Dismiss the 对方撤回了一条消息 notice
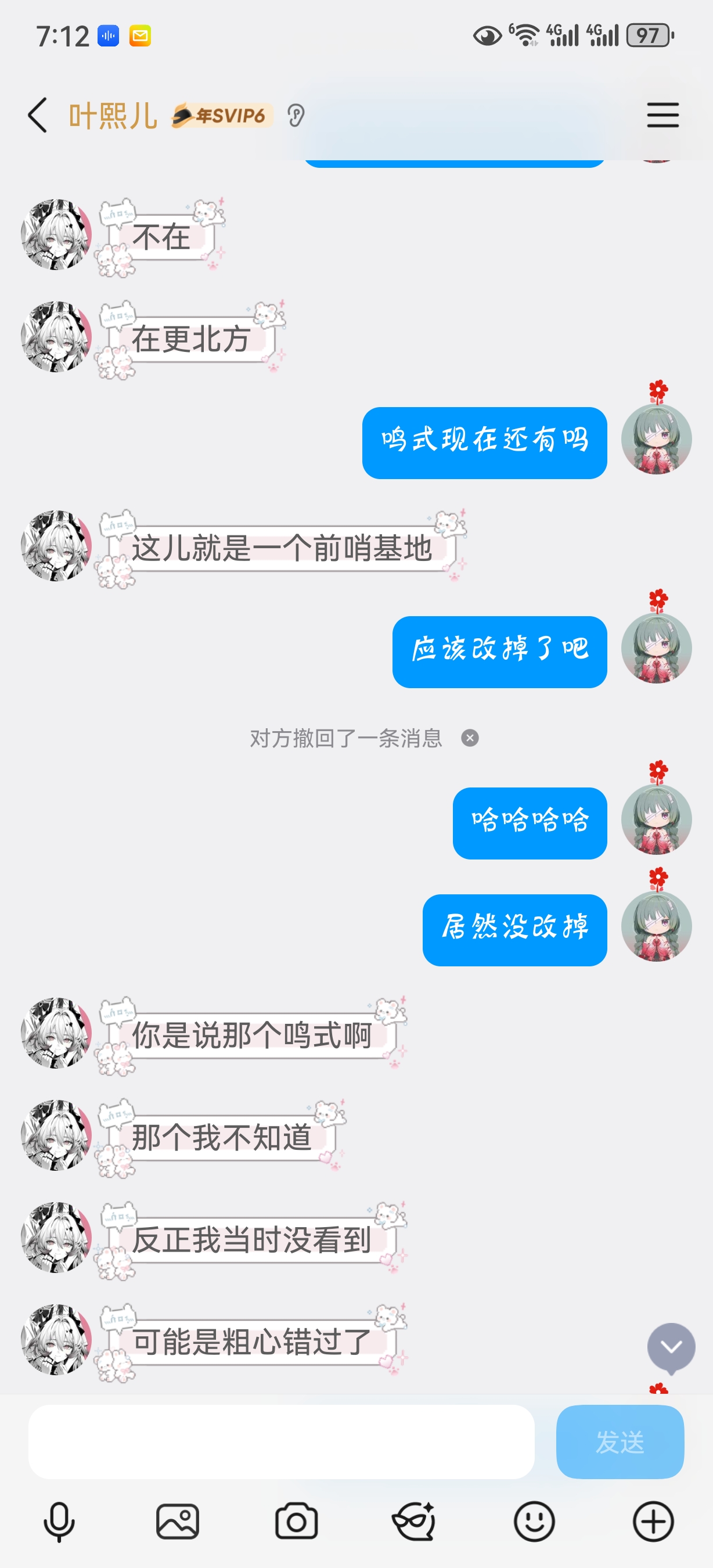Image resolution: width=713 pixels, height=1568 pixels. (x=470, y=738)
